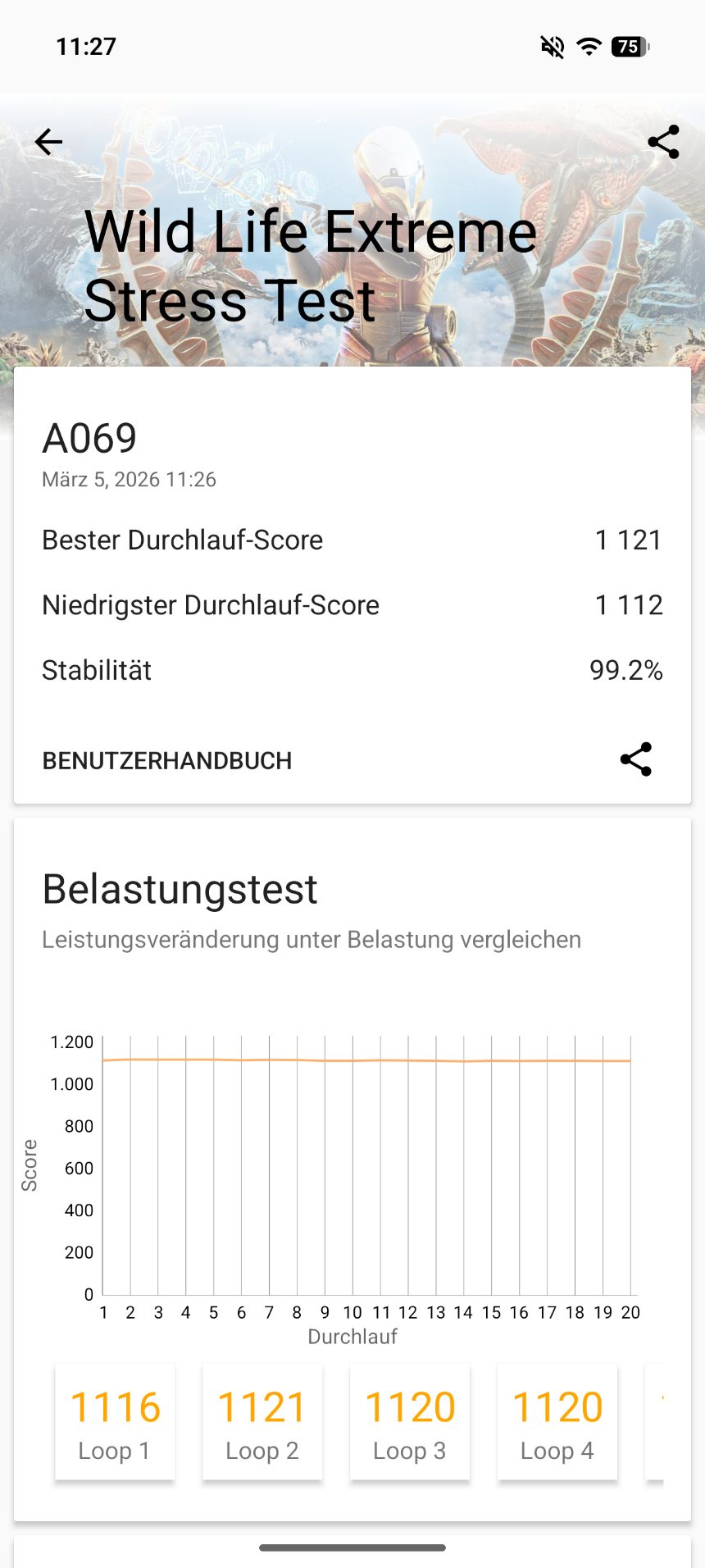This screenshot has height=1568, width=705.
Task: Show the Loop 4 card
Action: pyautogui.click(x=557, y=1422)
